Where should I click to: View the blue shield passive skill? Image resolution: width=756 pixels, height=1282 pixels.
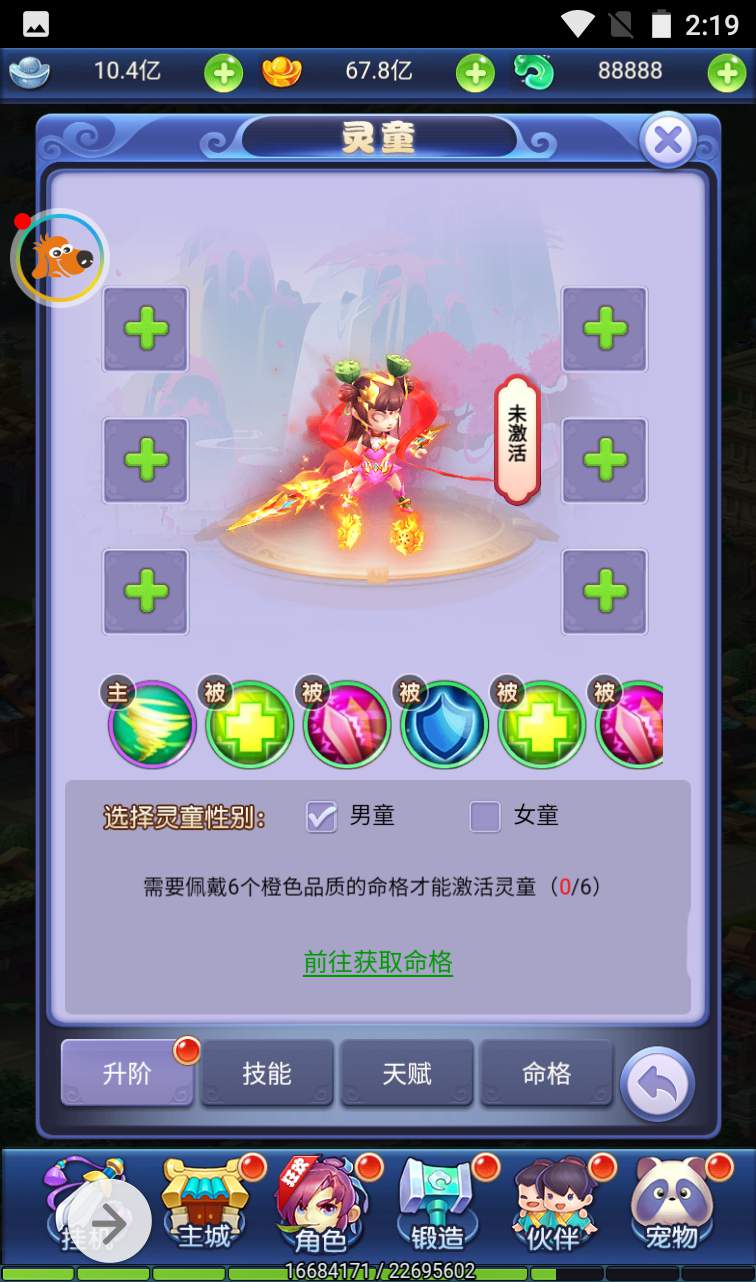[444, 726]
